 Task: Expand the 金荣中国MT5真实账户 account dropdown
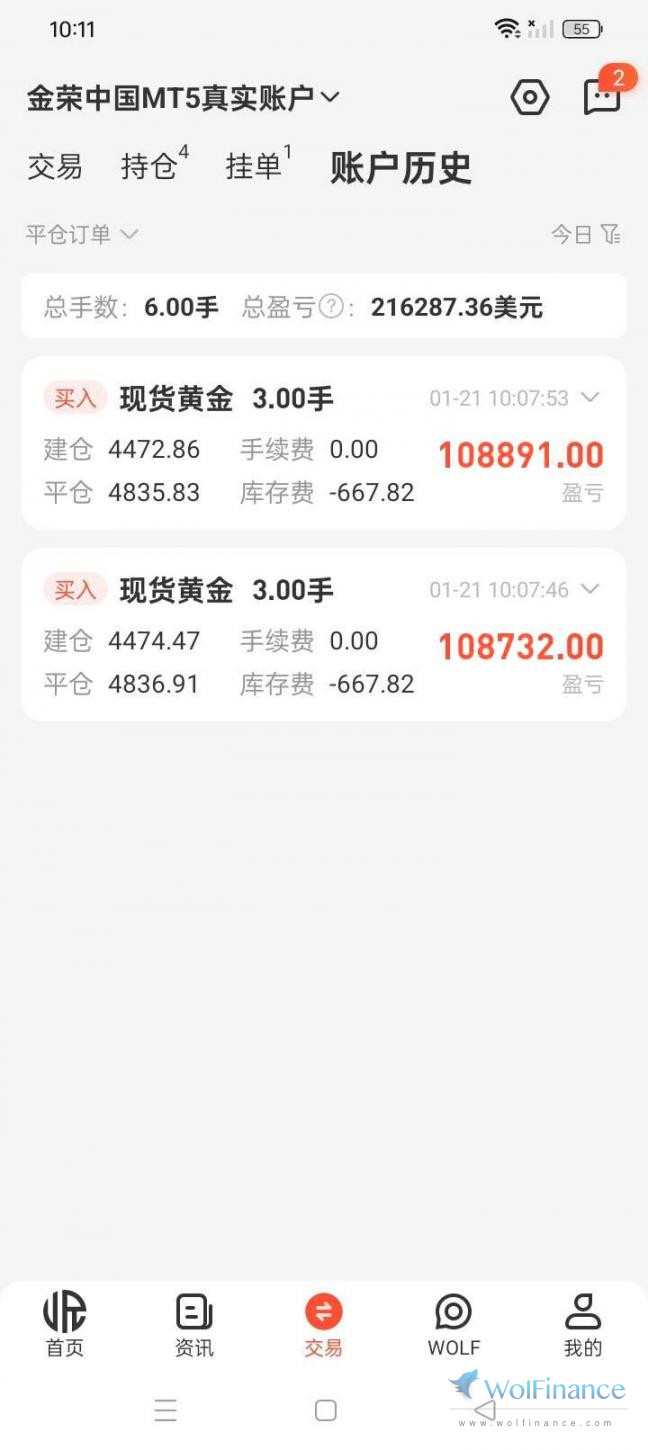point(183,97)
